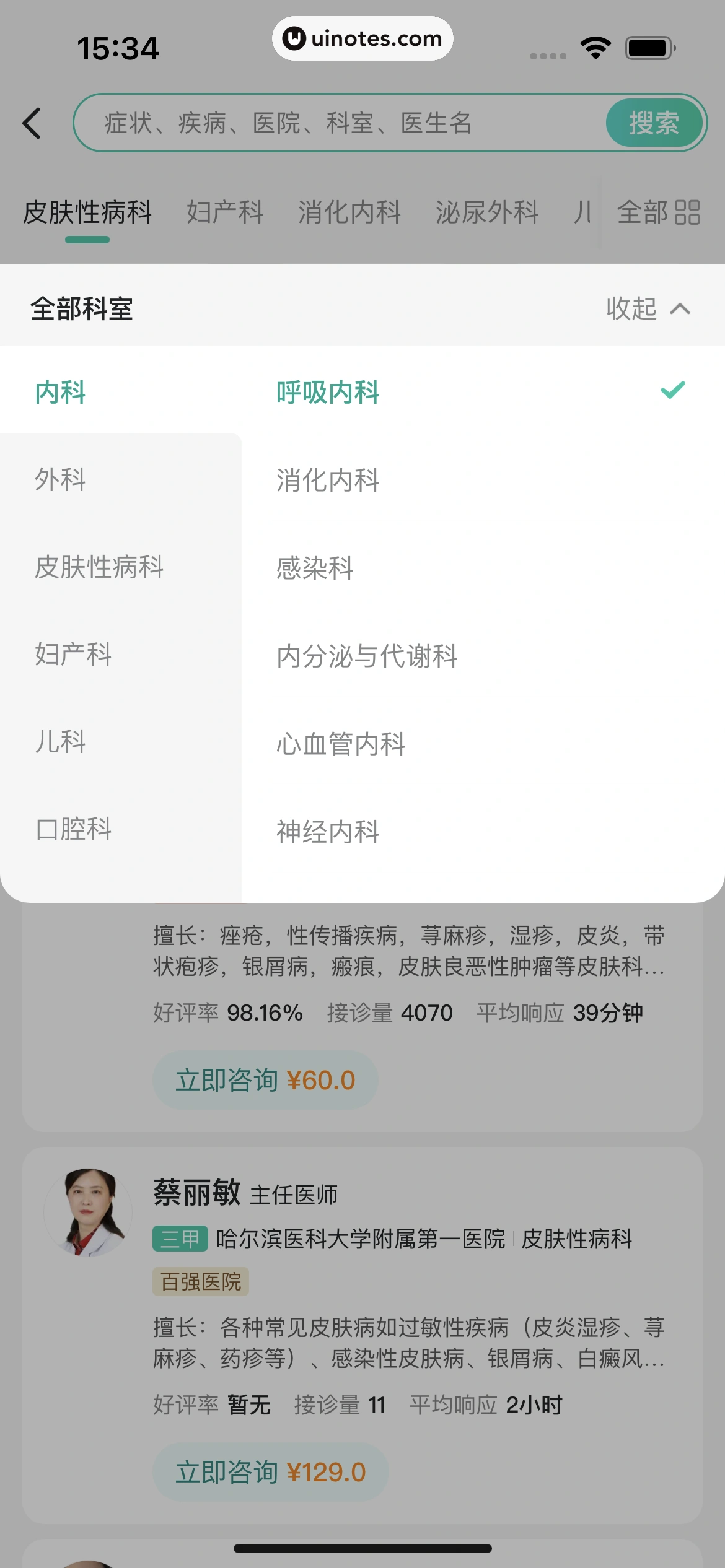Screen dimensions: 725x1568
Task: Select 妇产科 in the left category list
Action: (x=73, y=654)
